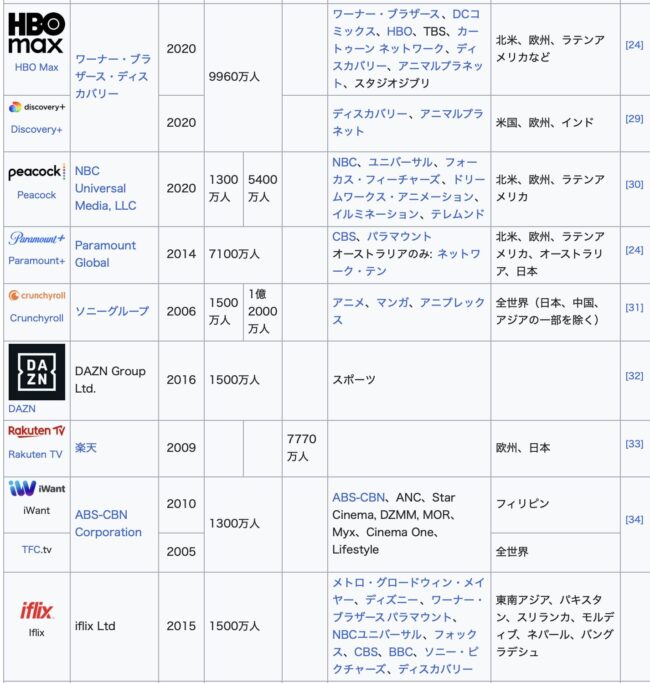Open the Crunchyroll service link
Viewport: 650px width, 683px height.
[36, 318]
